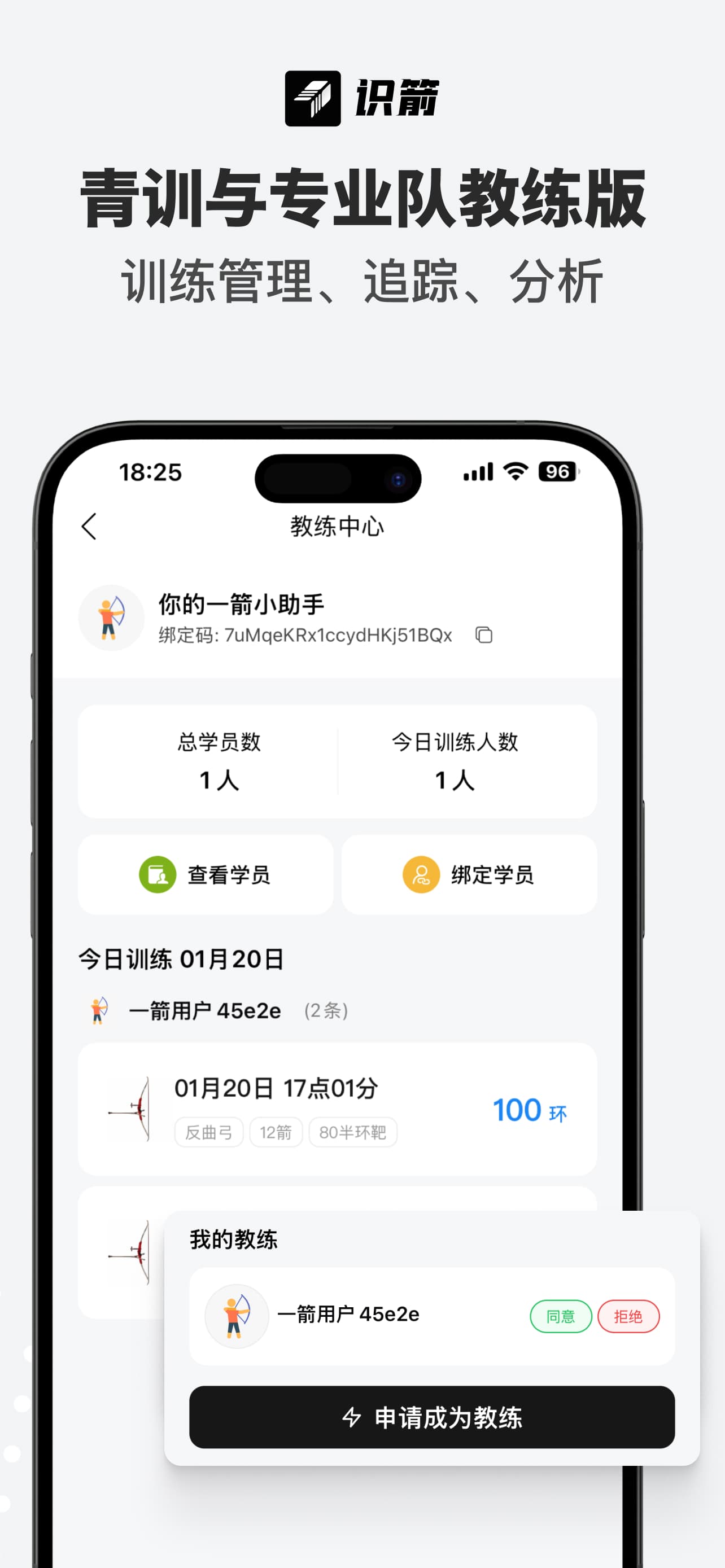This screenshot has width=725, height=1568.
Task: Accept the coach request with 同意
Action: pos(560,1317)
